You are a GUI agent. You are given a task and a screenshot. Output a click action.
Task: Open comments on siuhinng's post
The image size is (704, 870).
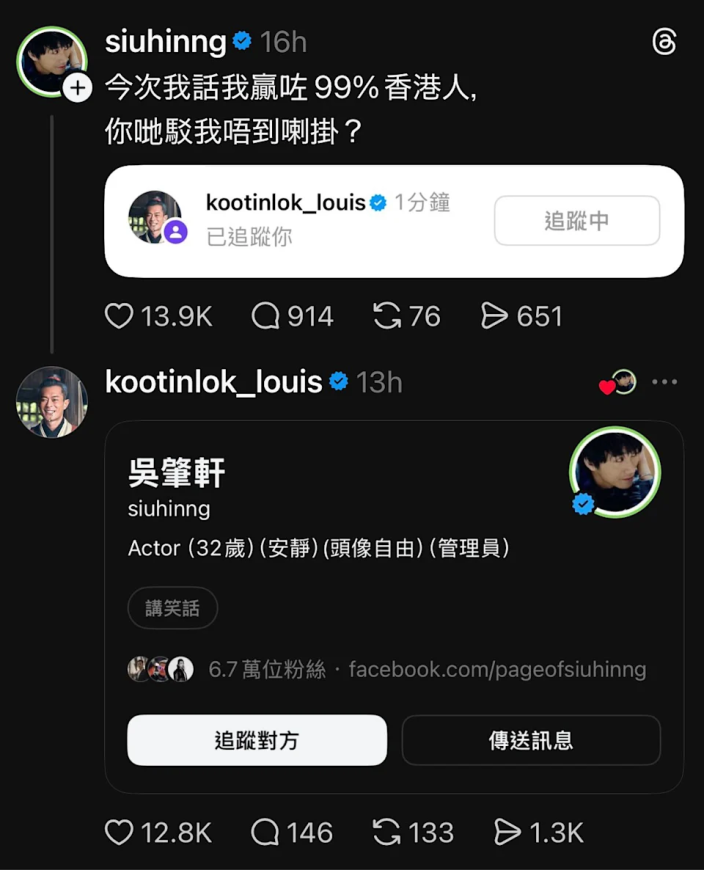pyautogui.click(x=266, y=317)
